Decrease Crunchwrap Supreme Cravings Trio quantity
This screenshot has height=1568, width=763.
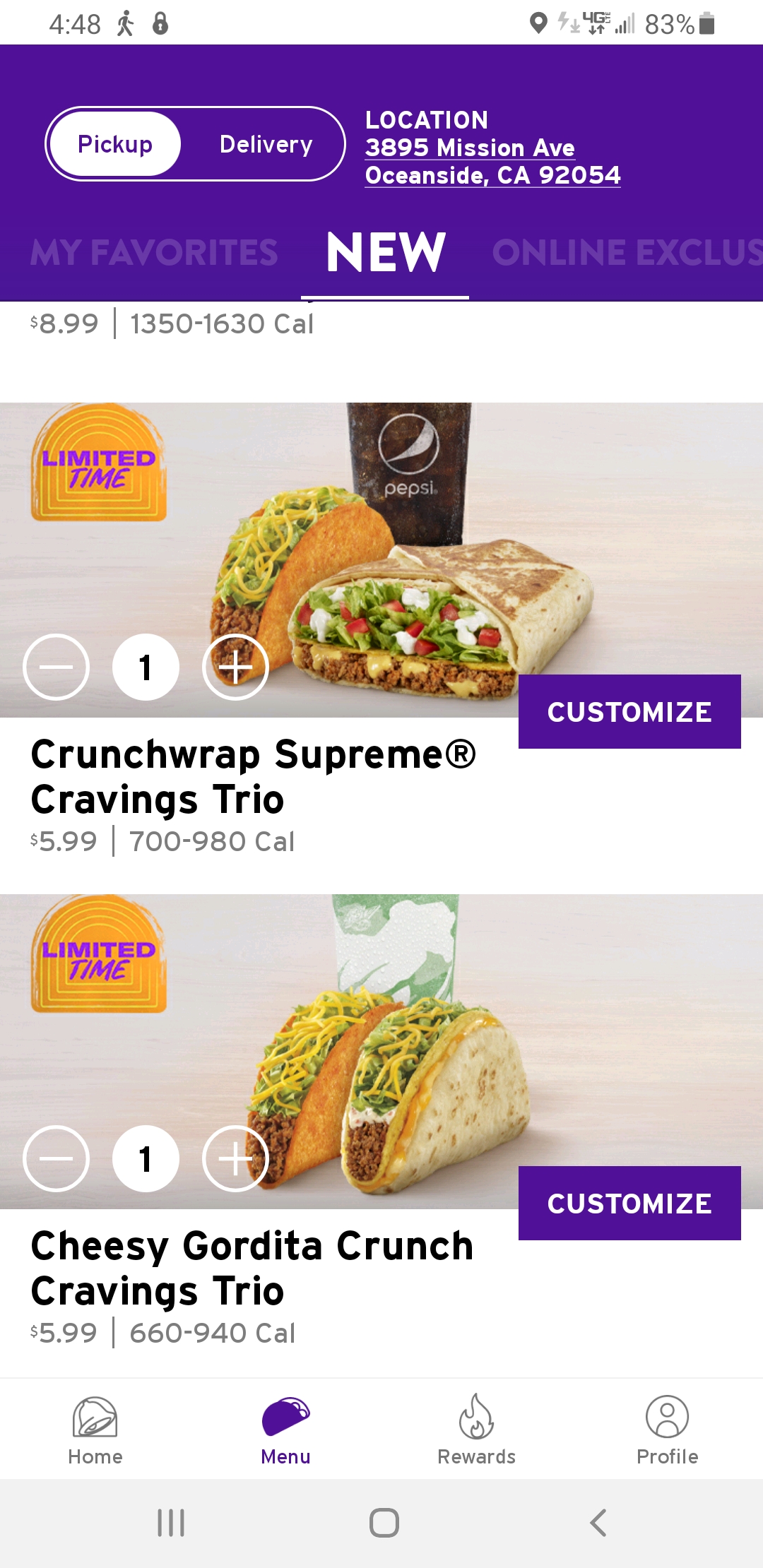coord(56,667)
